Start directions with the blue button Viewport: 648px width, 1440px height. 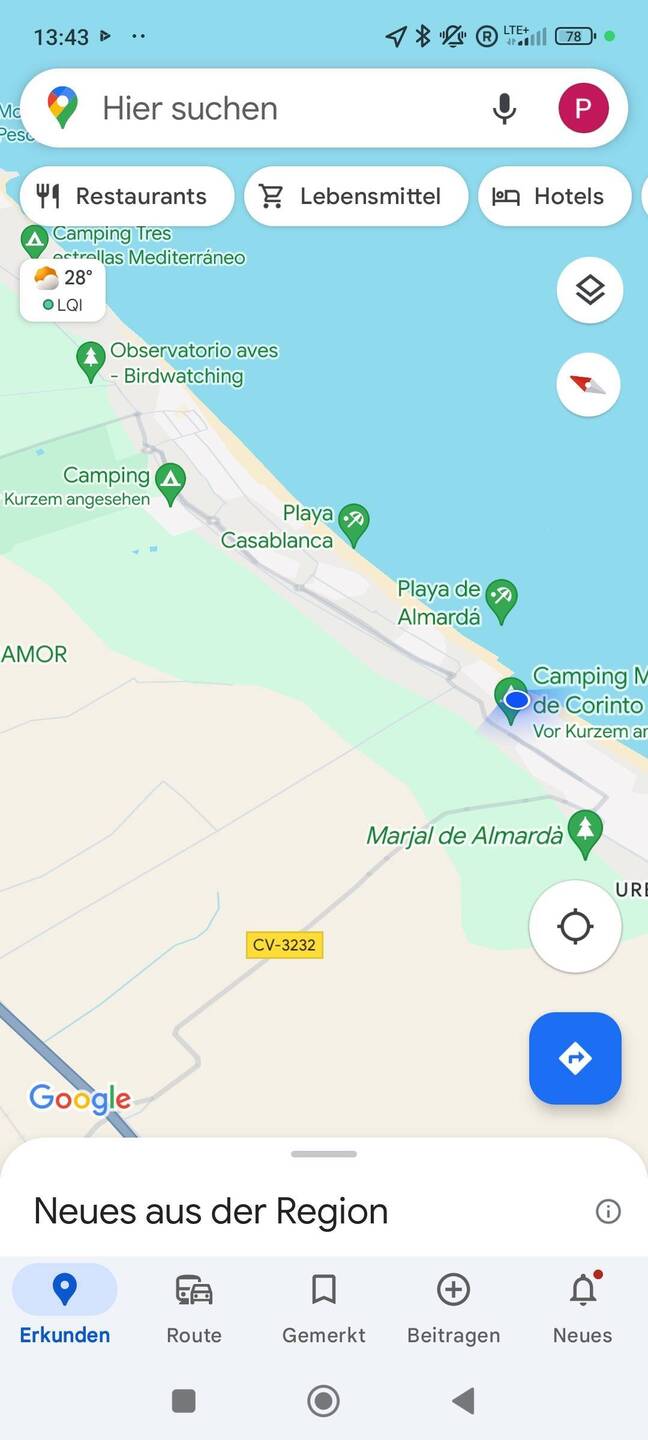point(575,1058)
